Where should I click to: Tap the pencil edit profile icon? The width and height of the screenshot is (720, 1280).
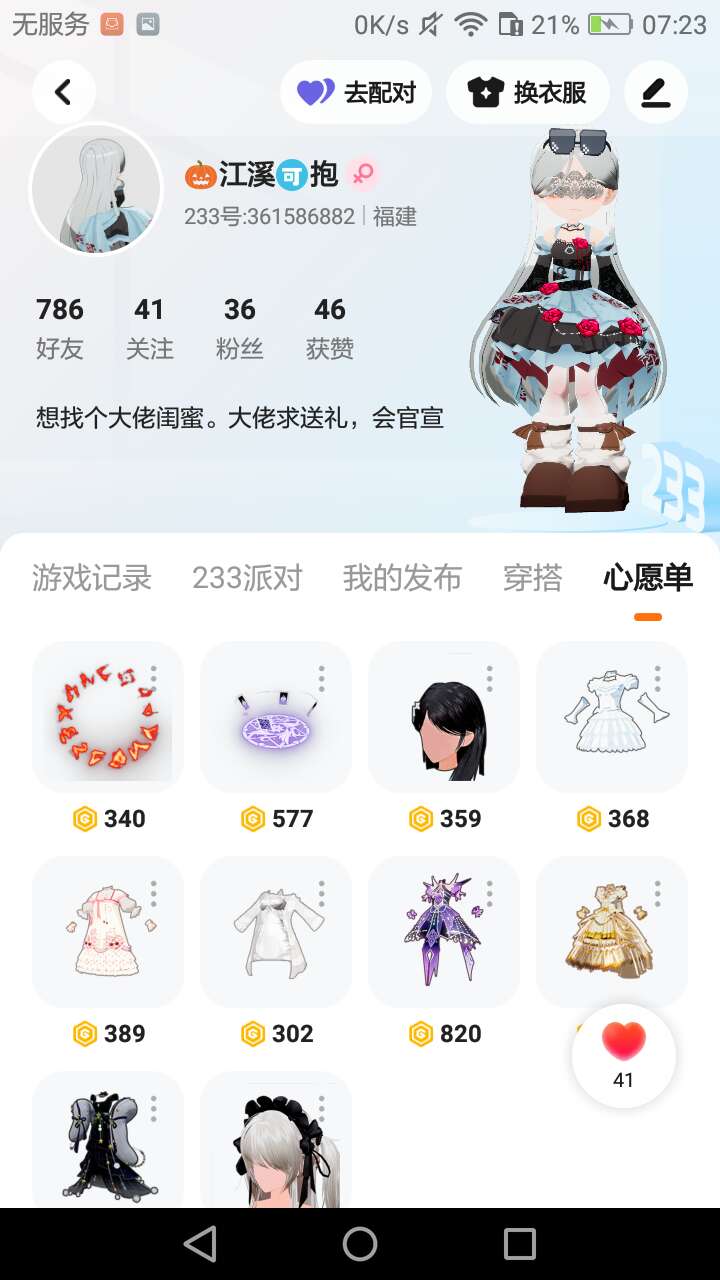[656, 92]
